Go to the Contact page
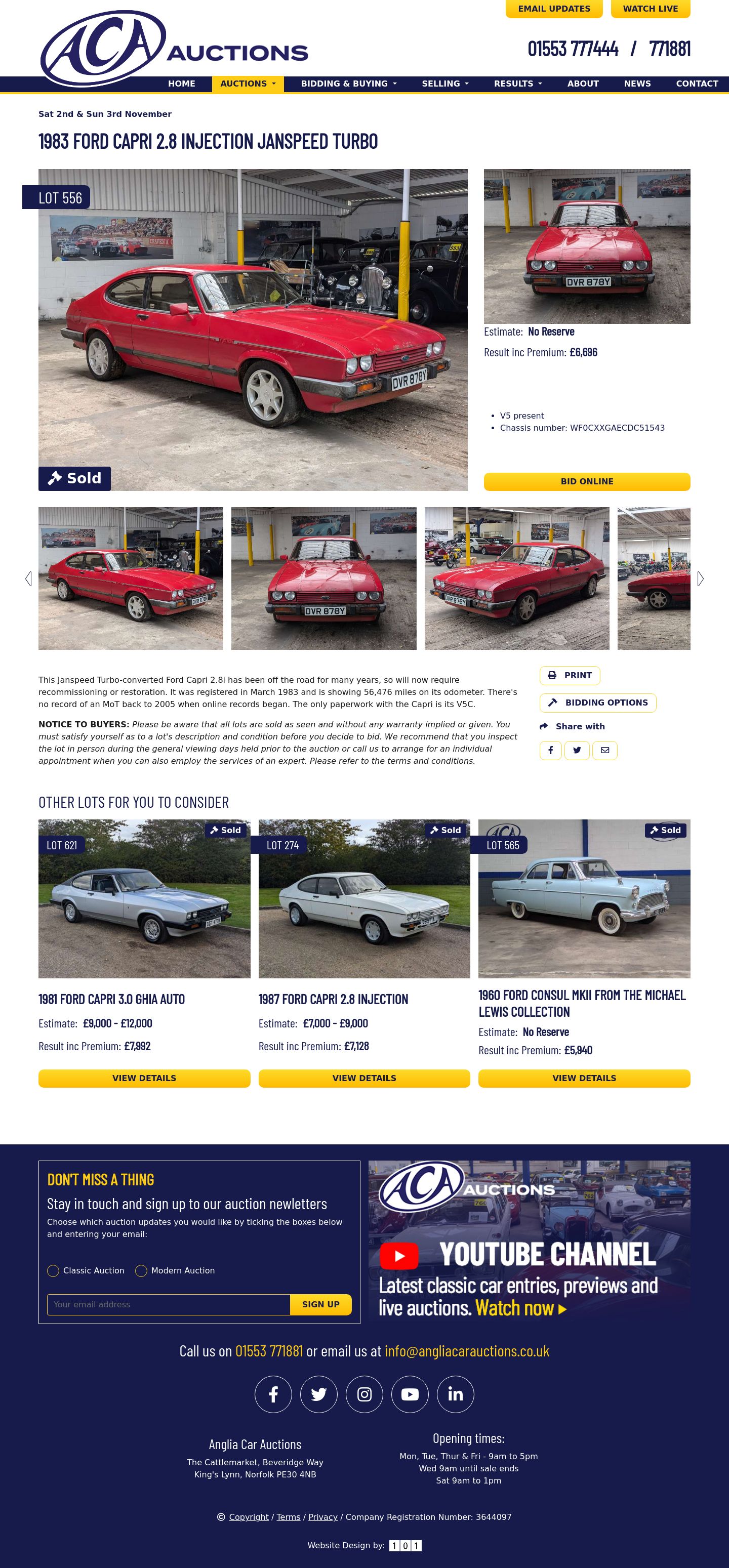The image size is (729, 1568). [697, 84]
